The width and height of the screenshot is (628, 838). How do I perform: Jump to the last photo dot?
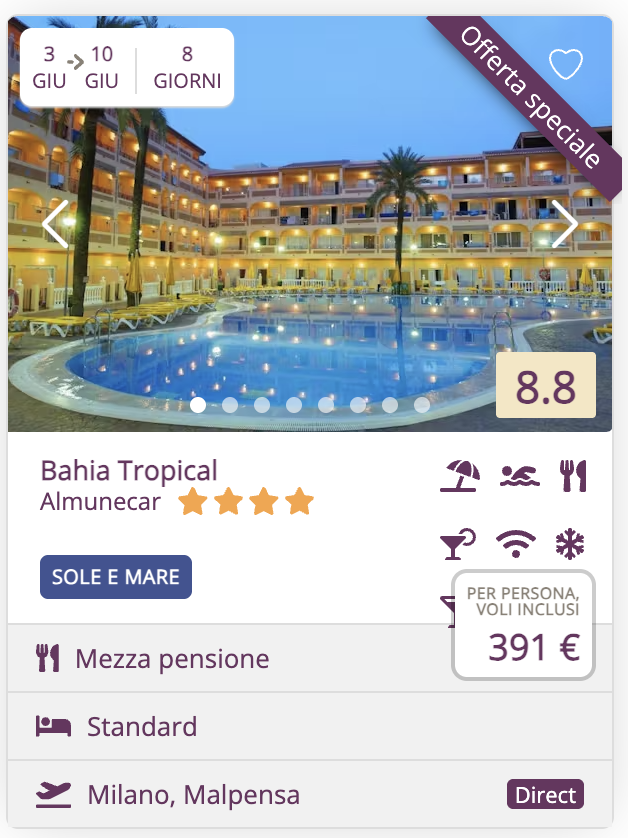422,405
